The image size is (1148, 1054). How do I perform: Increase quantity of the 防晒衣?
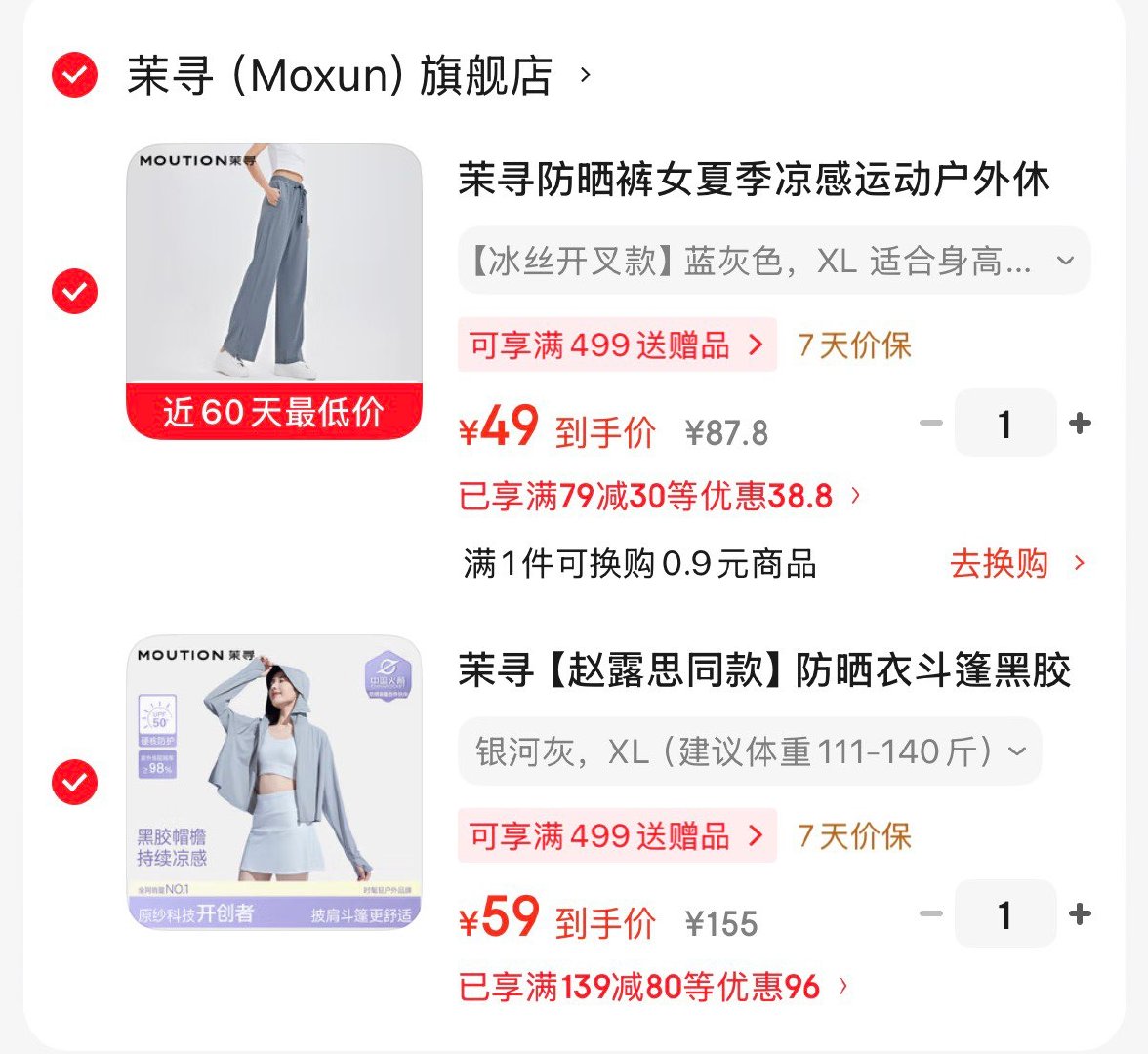pos(1080,913)
